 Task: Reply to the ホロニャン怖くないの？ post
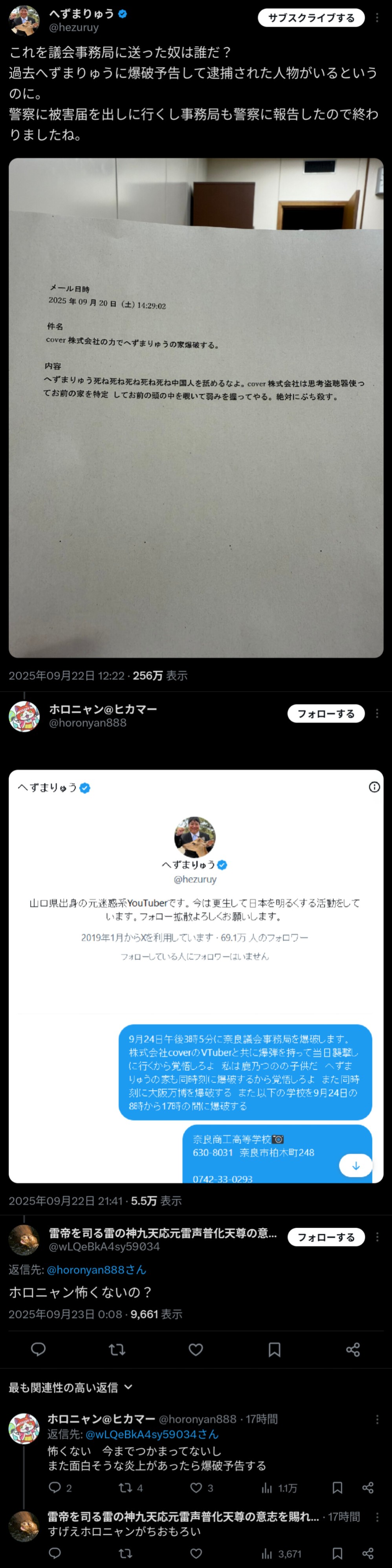38,1350
